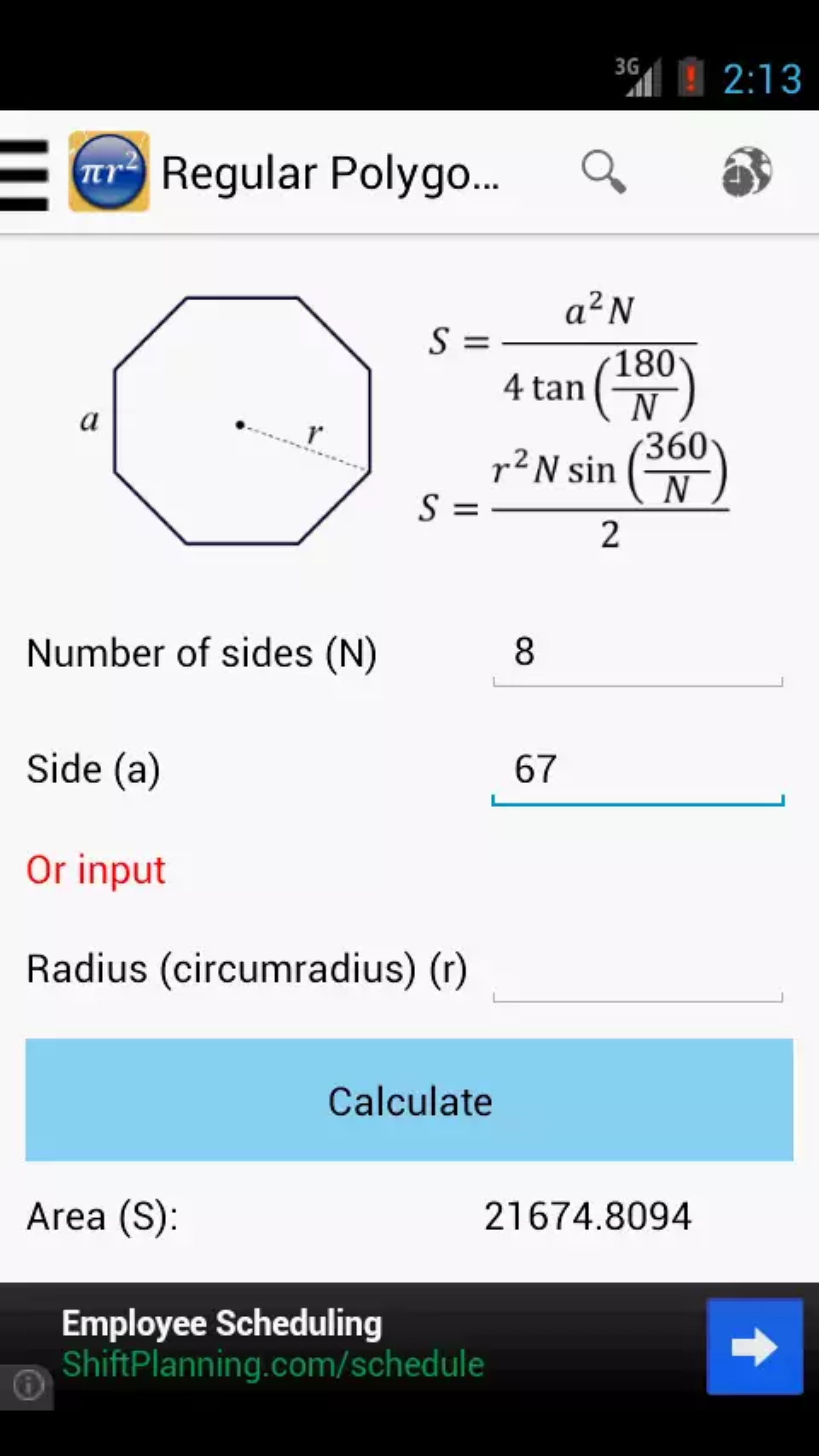Open the hamburger drawer menu
This screenshot has width=819, height=1456.
(24, 173)
